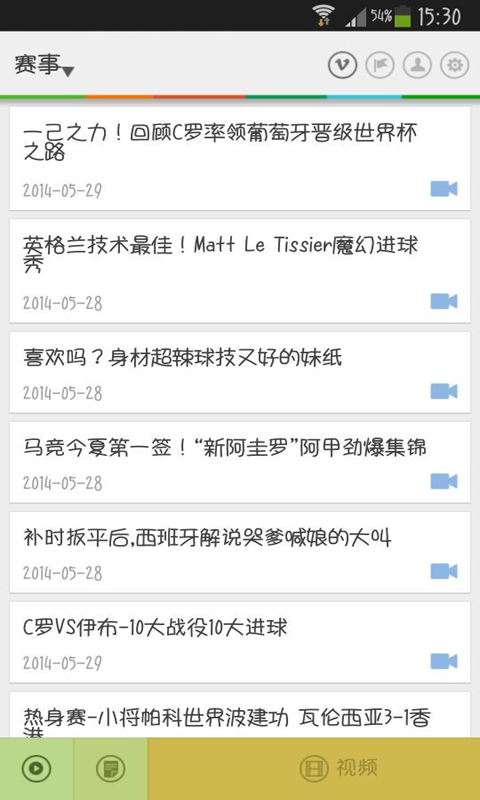Open the Matt Le Tissier魔幻进球秀 video
Screen dimensions: 480x800
click(240, 271)
